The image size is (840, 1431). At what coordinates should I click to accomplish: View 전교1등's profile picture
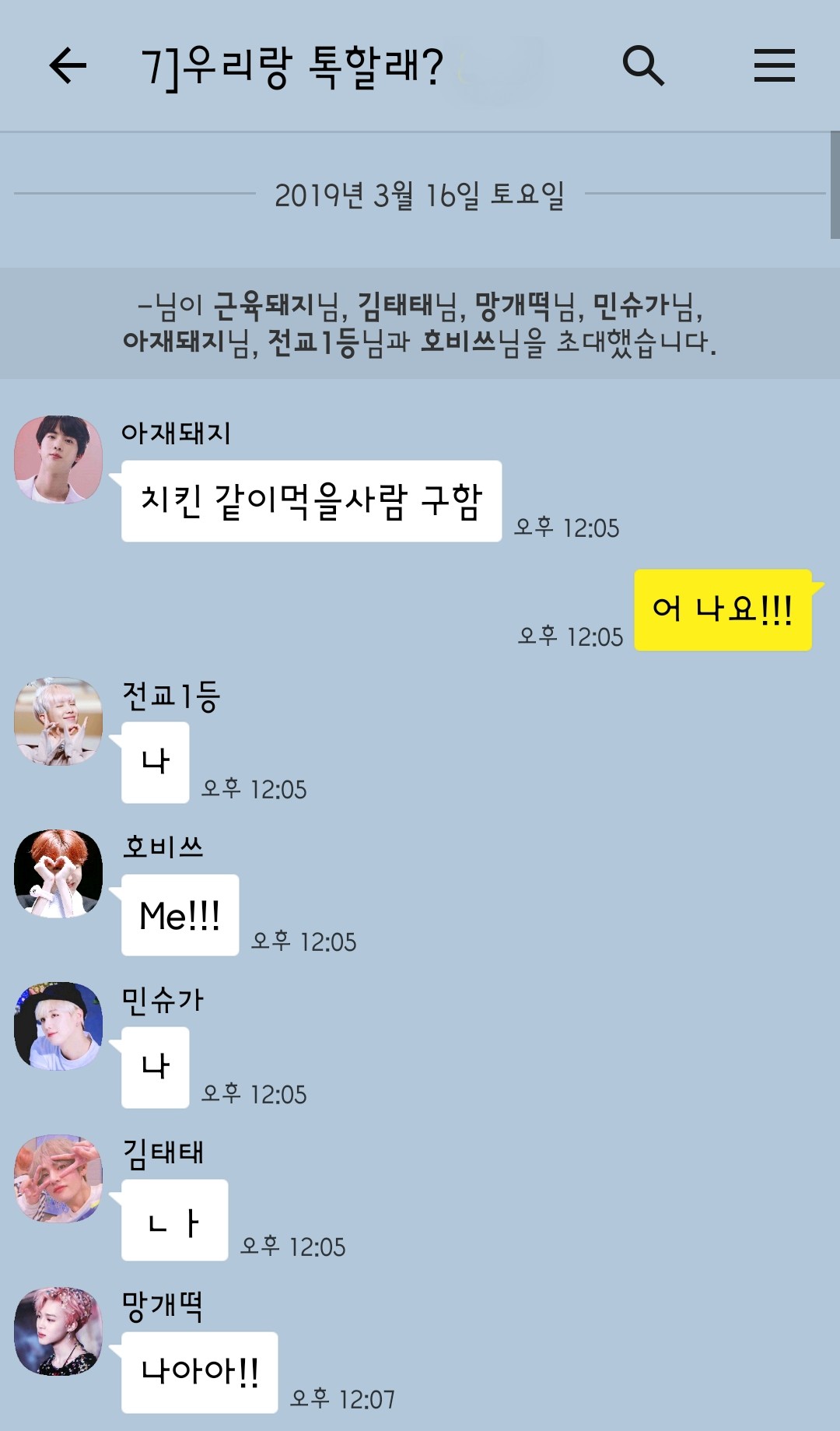pos(58,721)
